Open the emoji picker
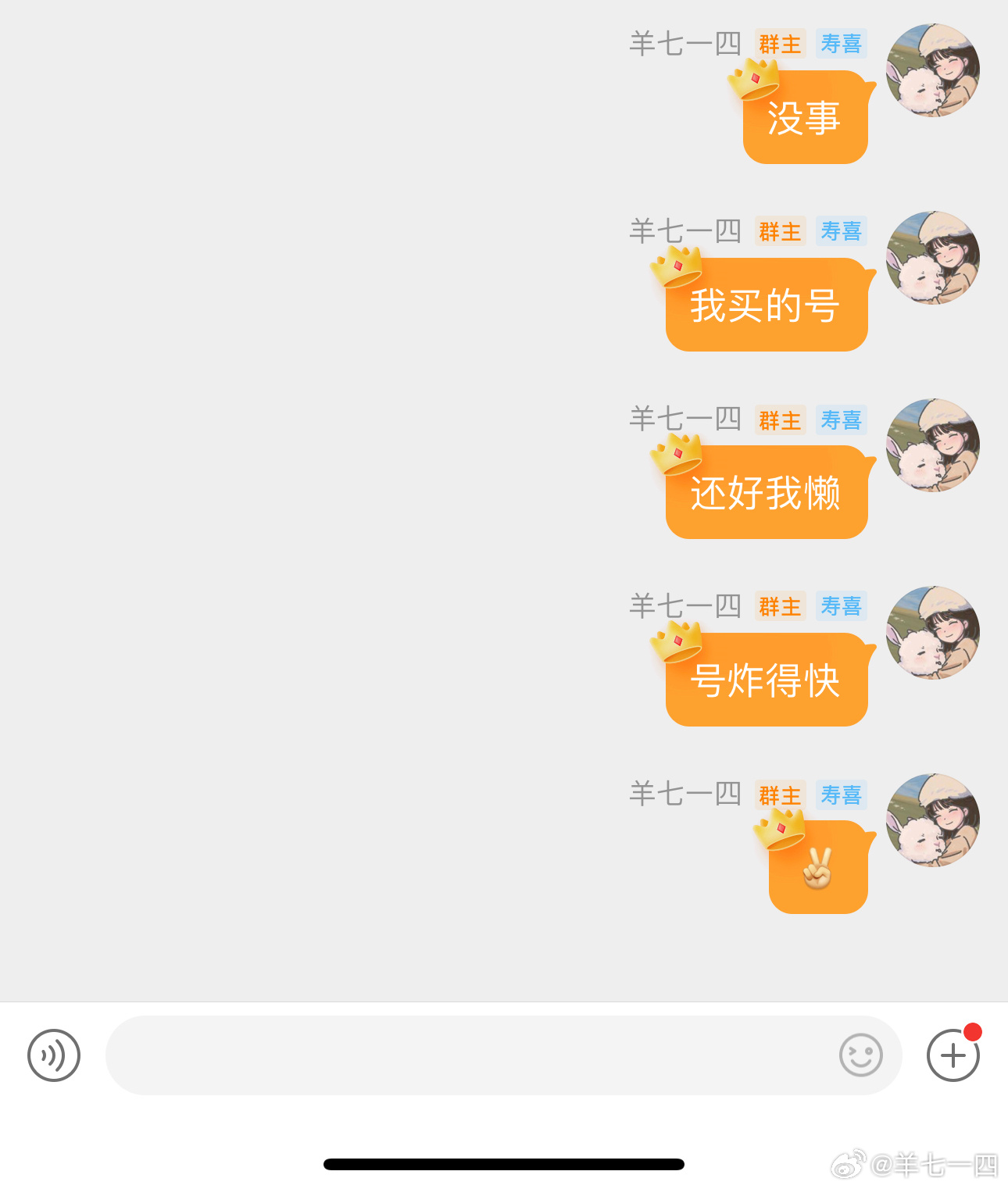This screenshot has height=1189, width=1008. pyautogui.click(x=860, y=1055)
